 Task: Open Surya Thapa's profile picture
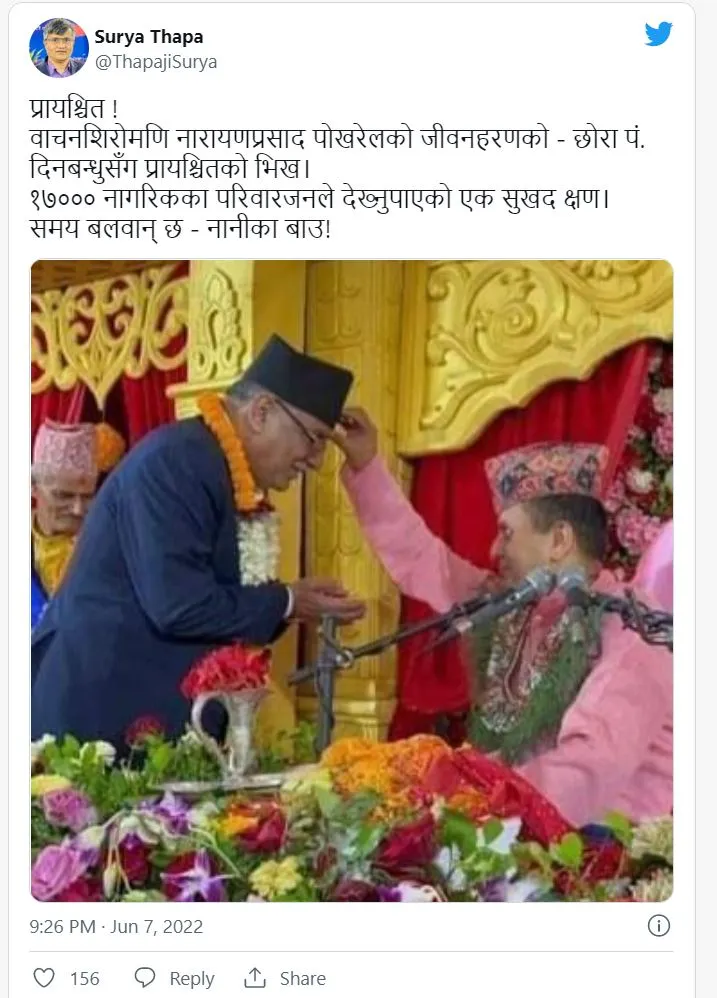coord(58,47)
